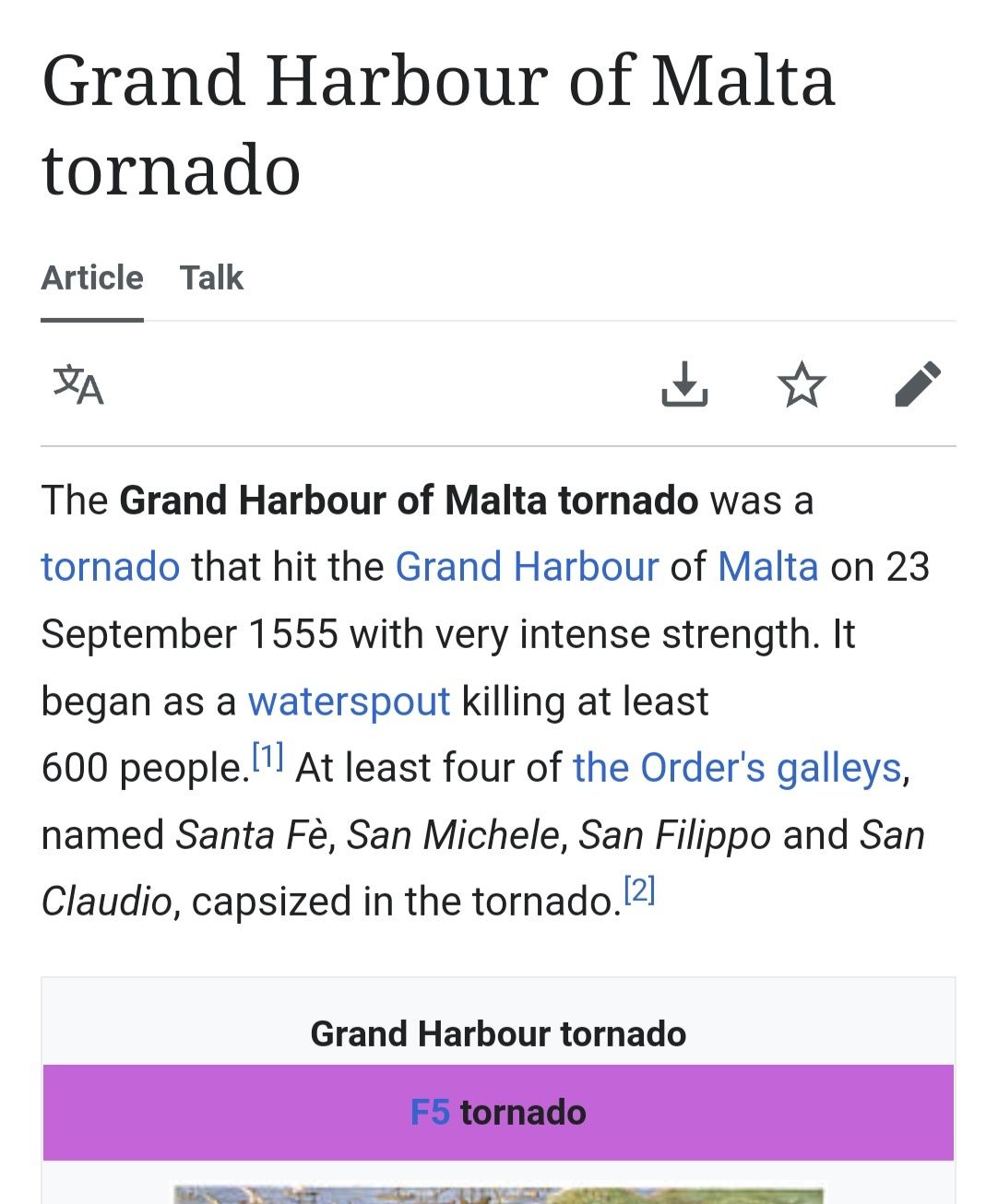Open the language selection icon

tap(78, 384)
